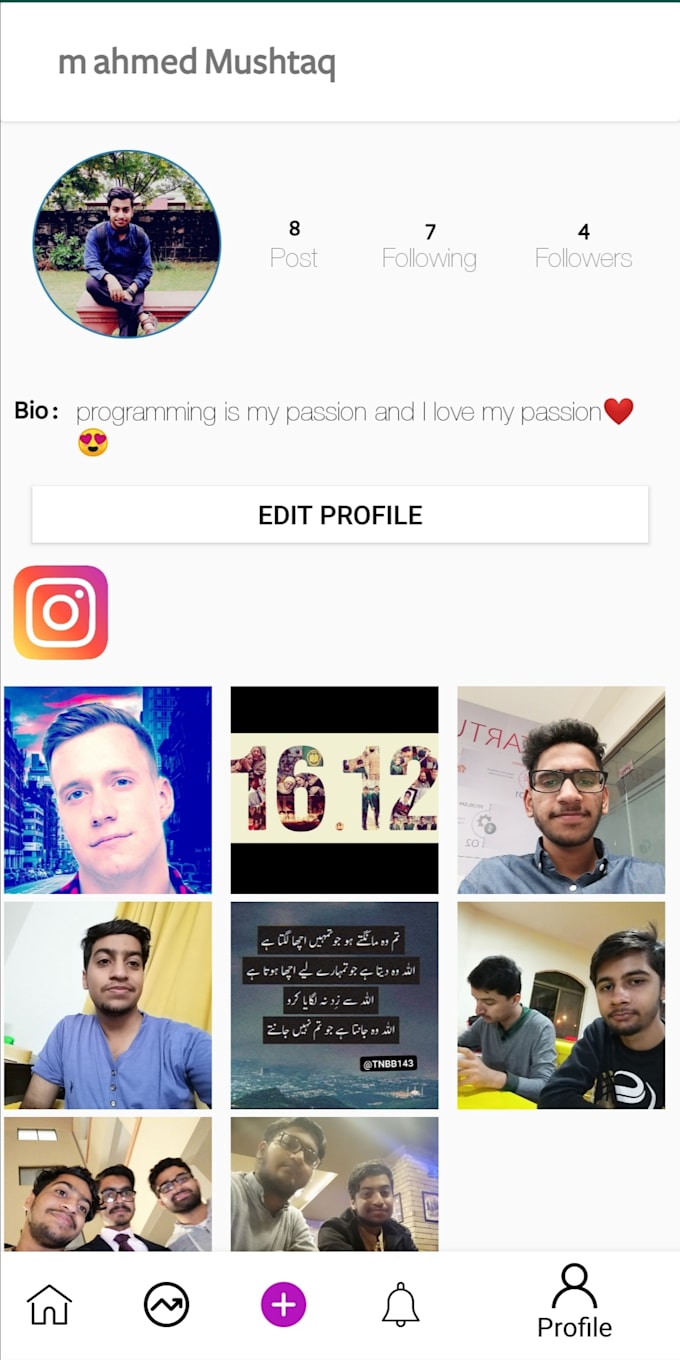The height and width of the screenshot is (1360, 680).
Task: Open the blue-tinted city portrait post
Action: coord(108,789)
